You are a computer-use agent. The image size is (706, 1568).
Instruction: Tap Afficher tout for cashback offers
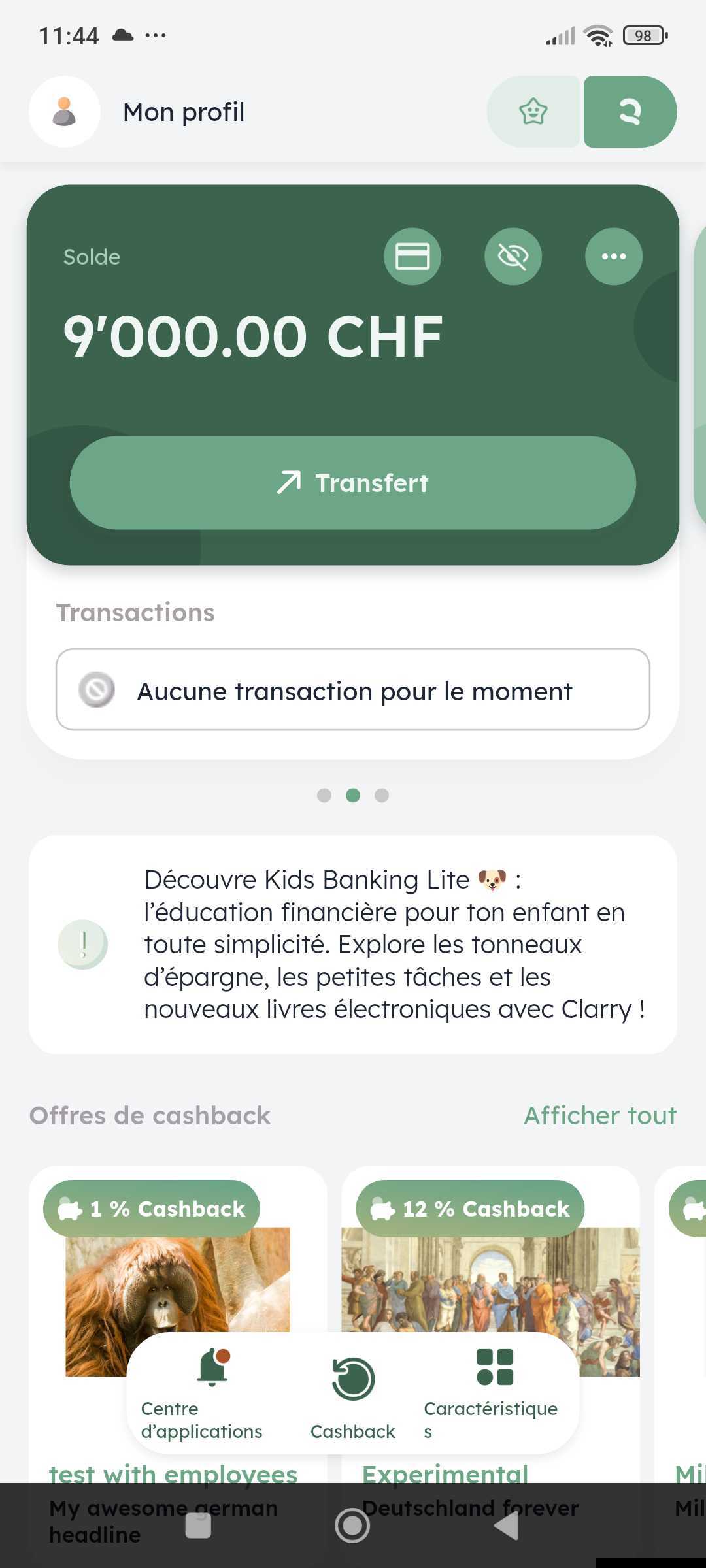[599, 1115]
